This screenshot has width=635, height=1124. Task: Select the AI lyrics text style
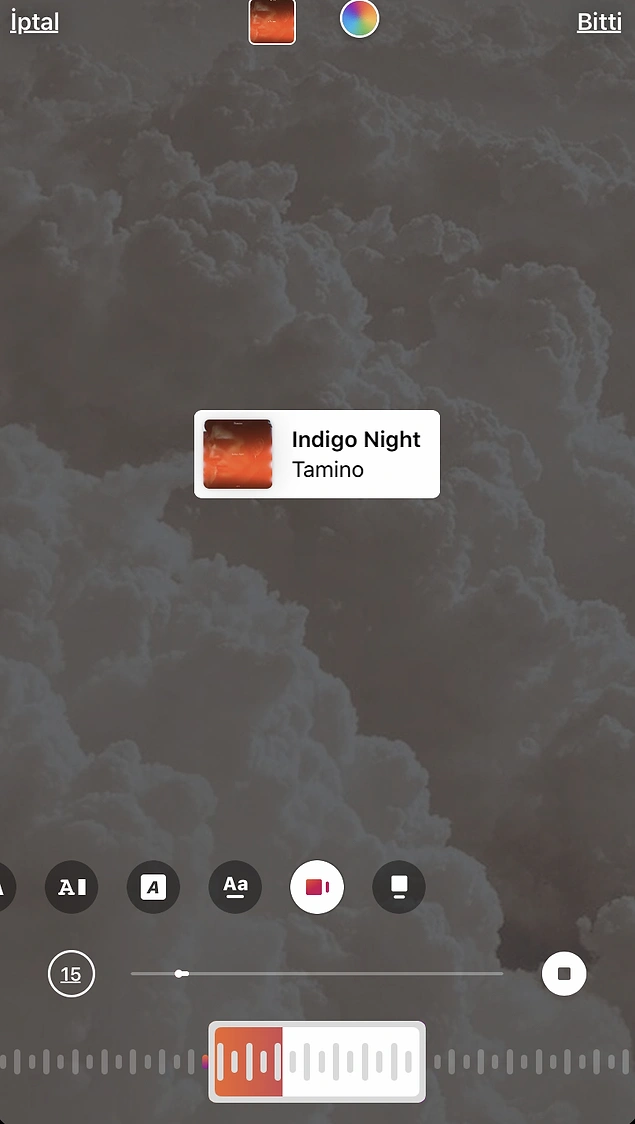point(72,887)
